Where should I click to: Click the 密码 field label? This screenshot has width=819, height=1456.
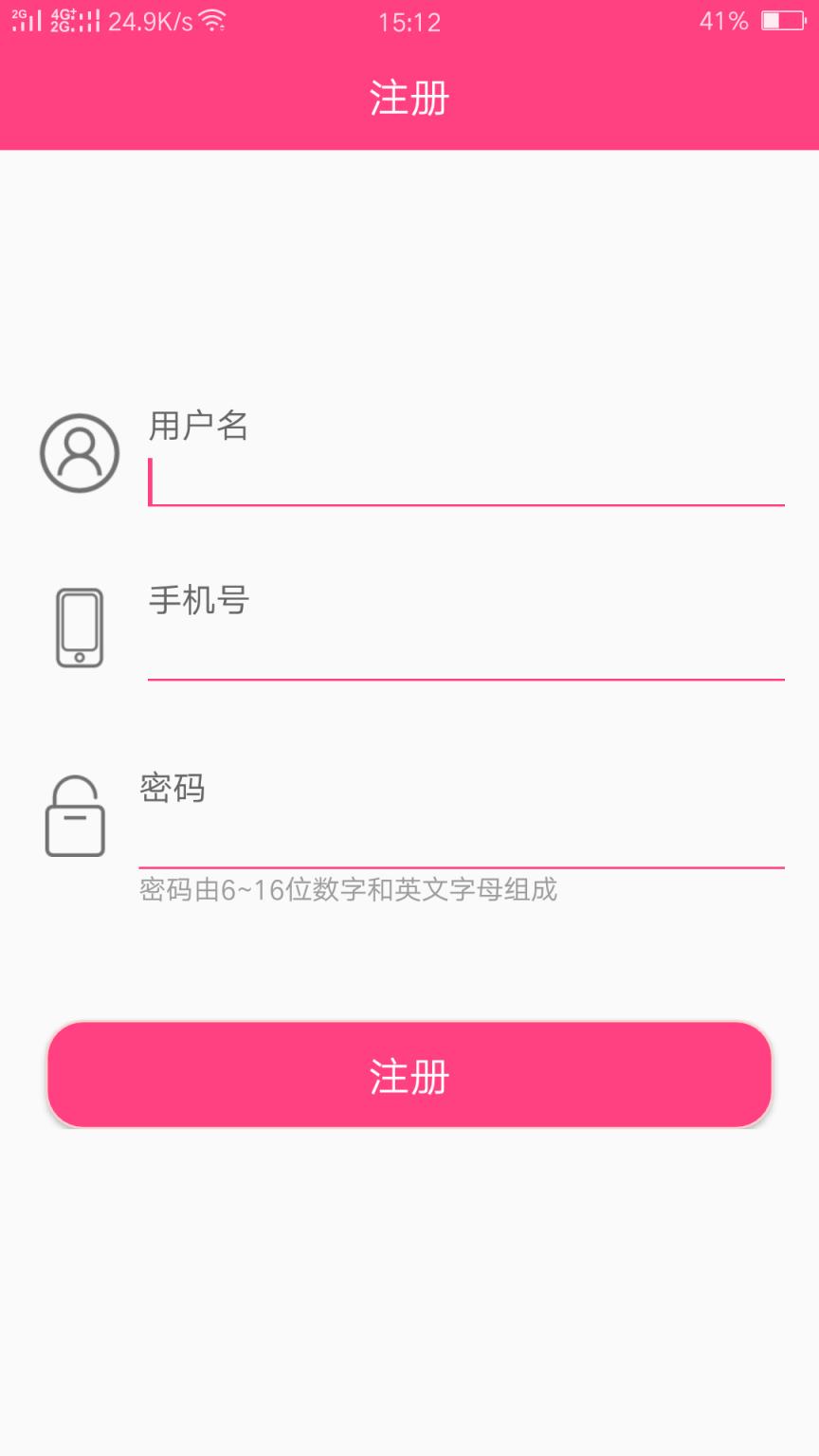(173, 790)
